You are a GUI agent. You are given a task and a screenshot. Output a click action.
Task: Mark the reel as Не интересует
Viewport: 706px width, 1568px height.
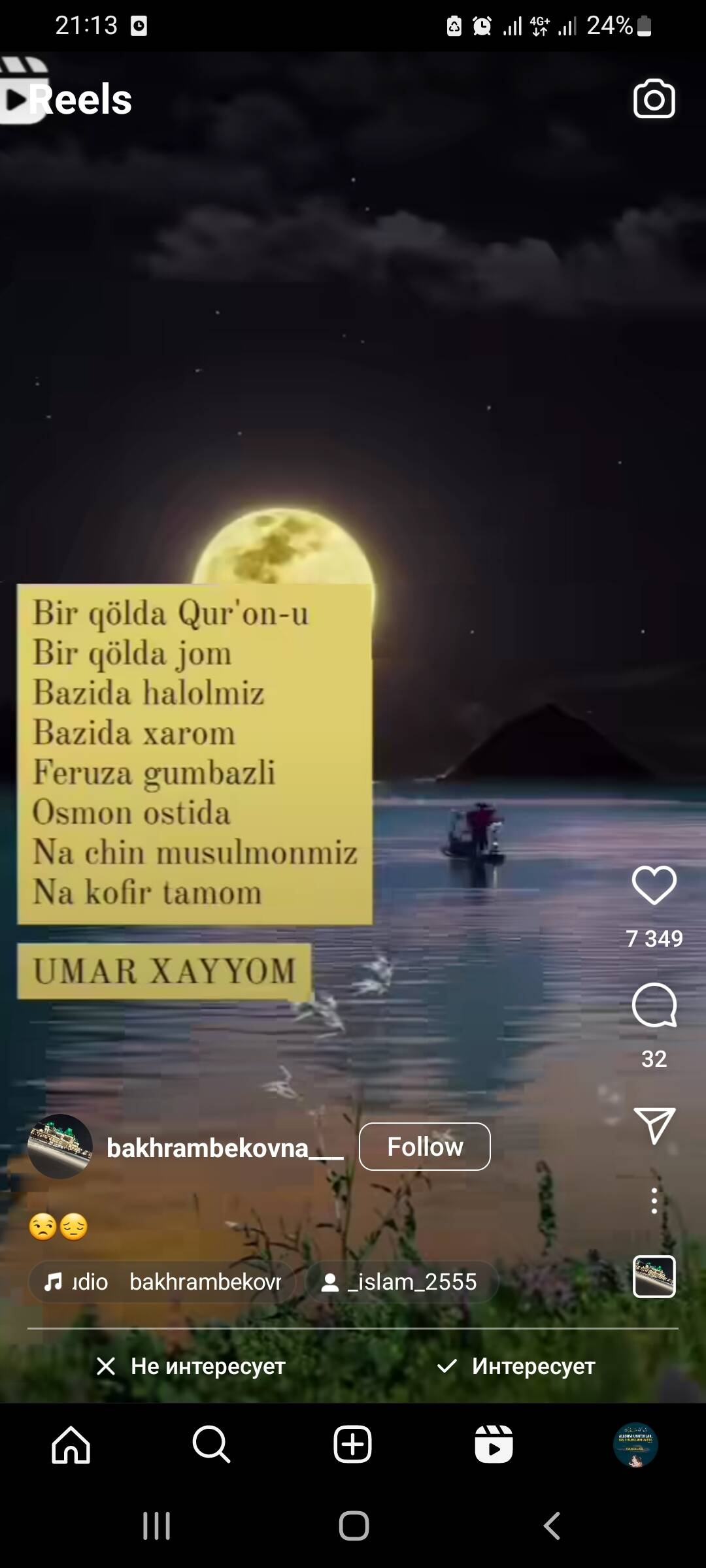[191, 1366]
